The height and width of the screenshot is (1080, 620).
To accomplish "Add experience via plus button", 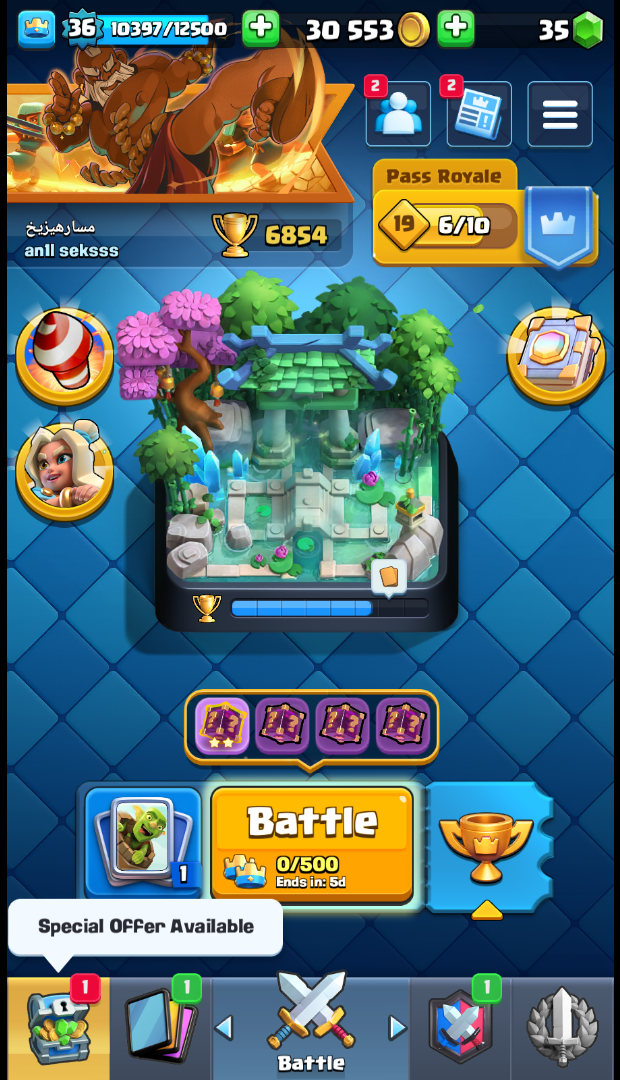I will [x=260, y=28].
